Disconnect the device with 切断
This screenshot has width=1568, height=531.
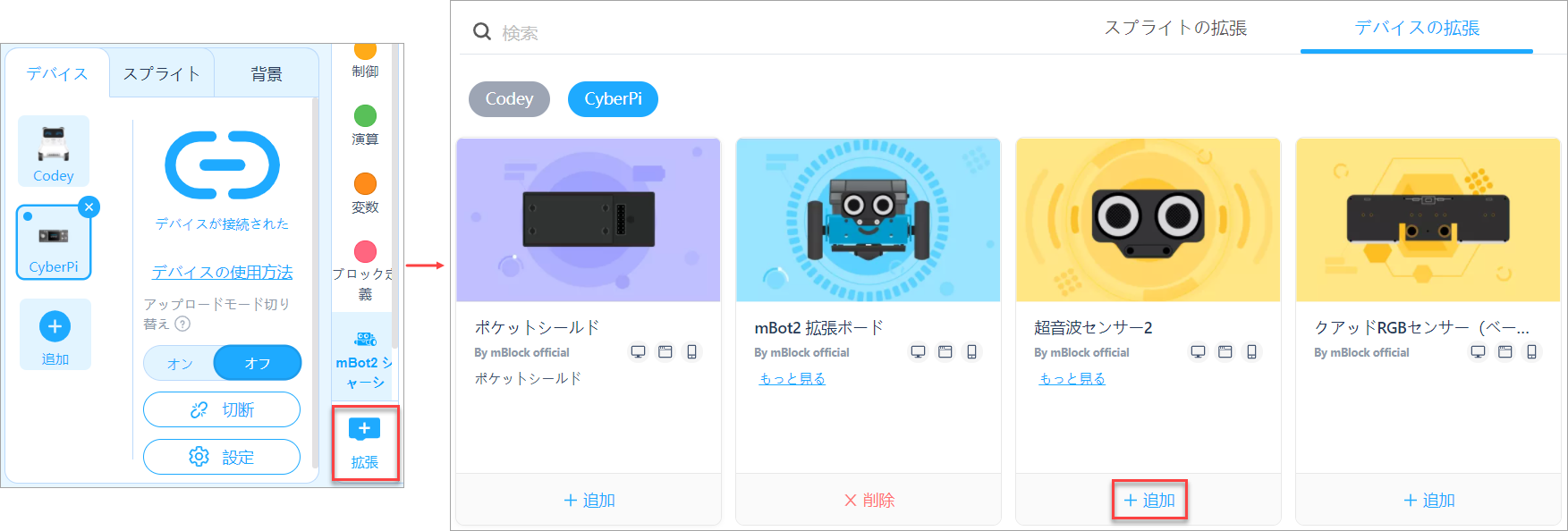[x=222, y=409]
